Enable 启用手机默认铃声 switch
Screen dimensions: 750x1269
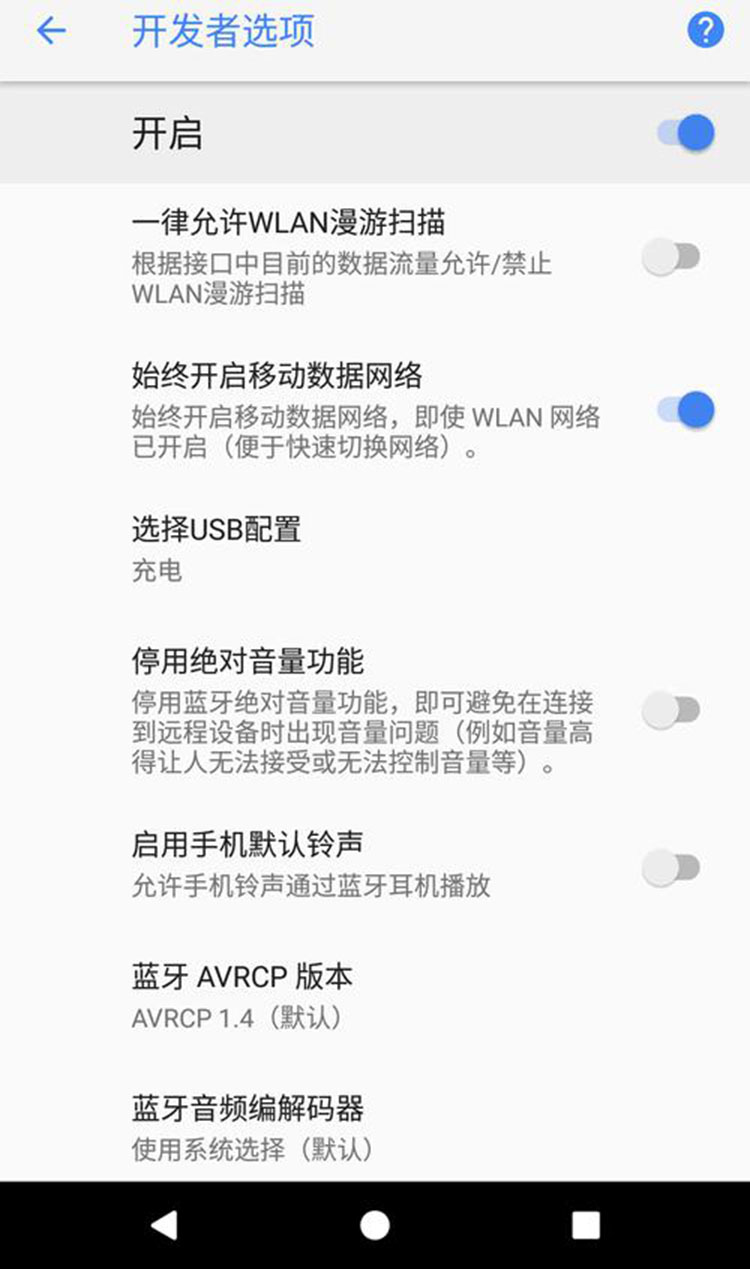click(x=671, y=867)
